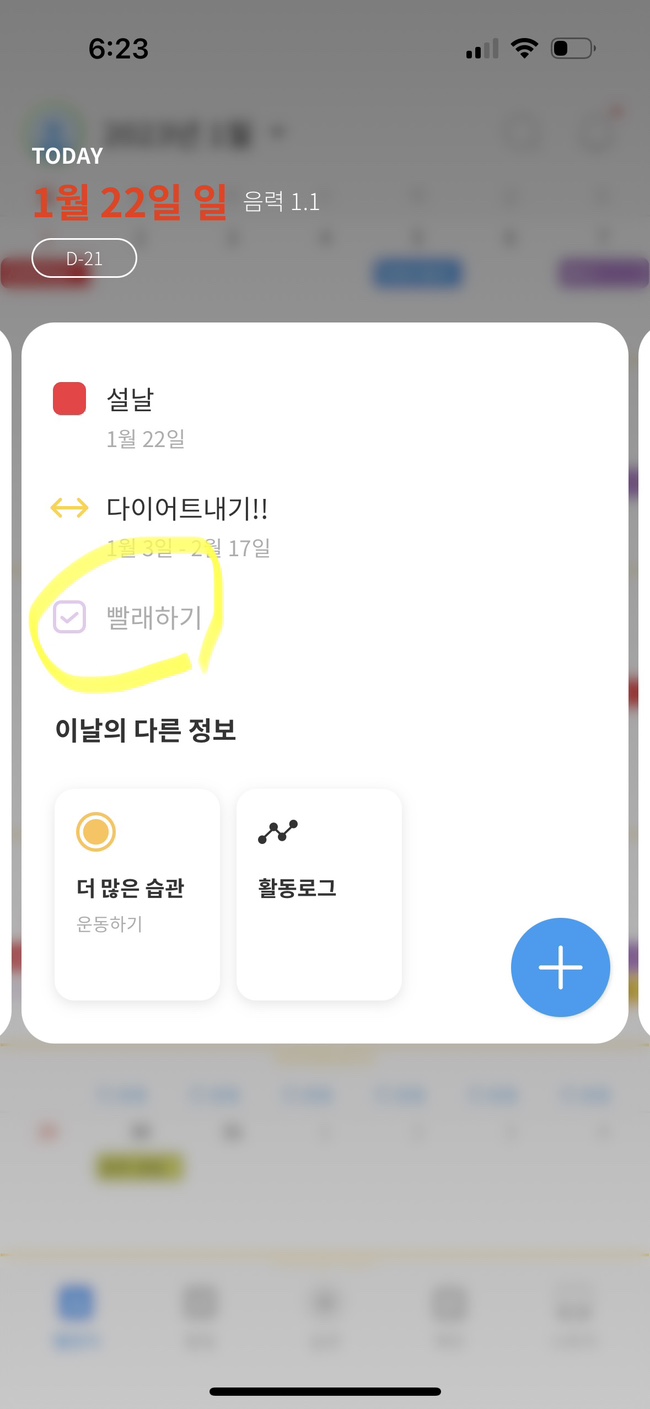The width and height of the screenshot is (650, 1409).
Task: Open the 설날 event
Action: (130, 401)
